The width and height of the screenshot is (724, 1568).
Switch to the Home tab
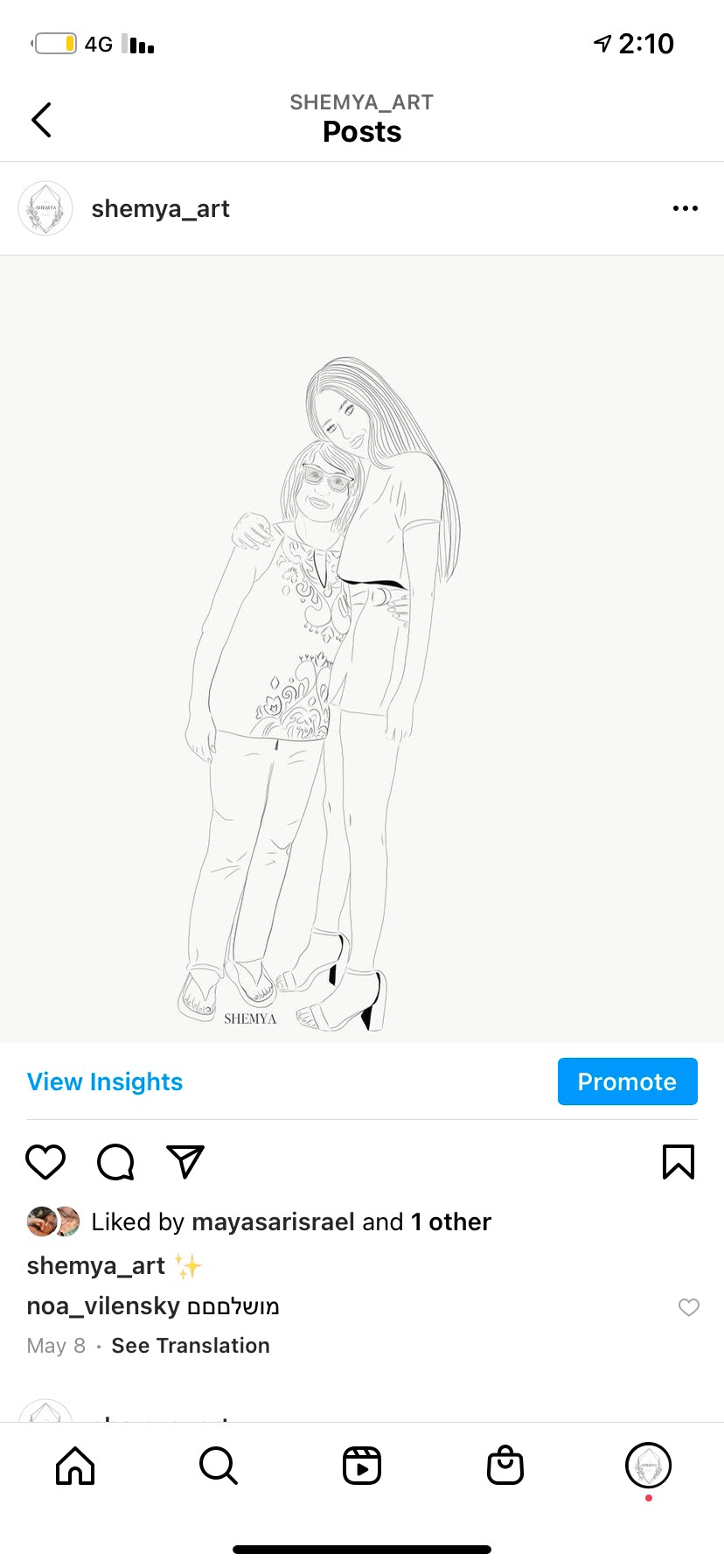pyautogui.click(x=75, y=1466)
